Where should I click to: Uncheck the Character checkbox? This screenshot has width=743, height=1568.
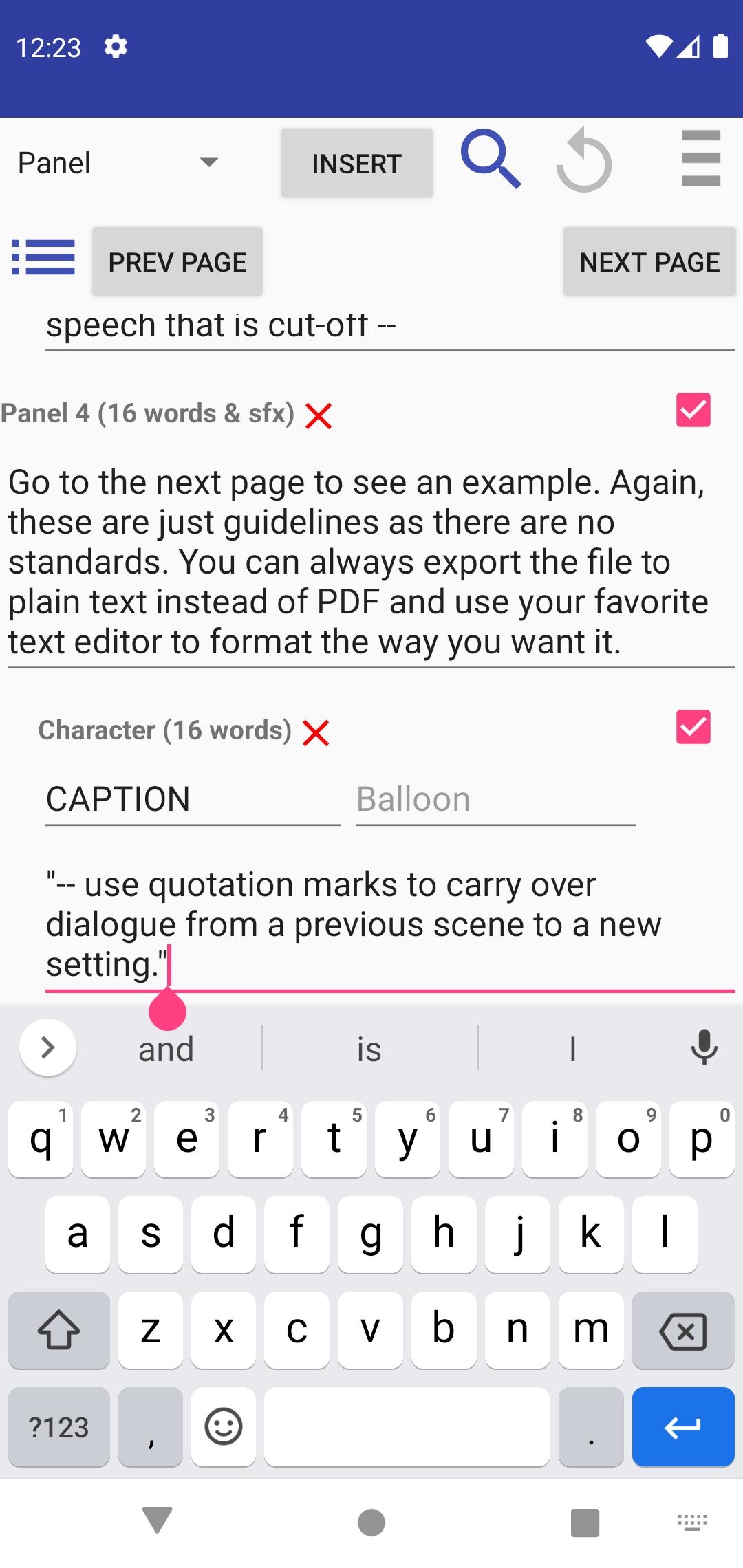[693, 727]
